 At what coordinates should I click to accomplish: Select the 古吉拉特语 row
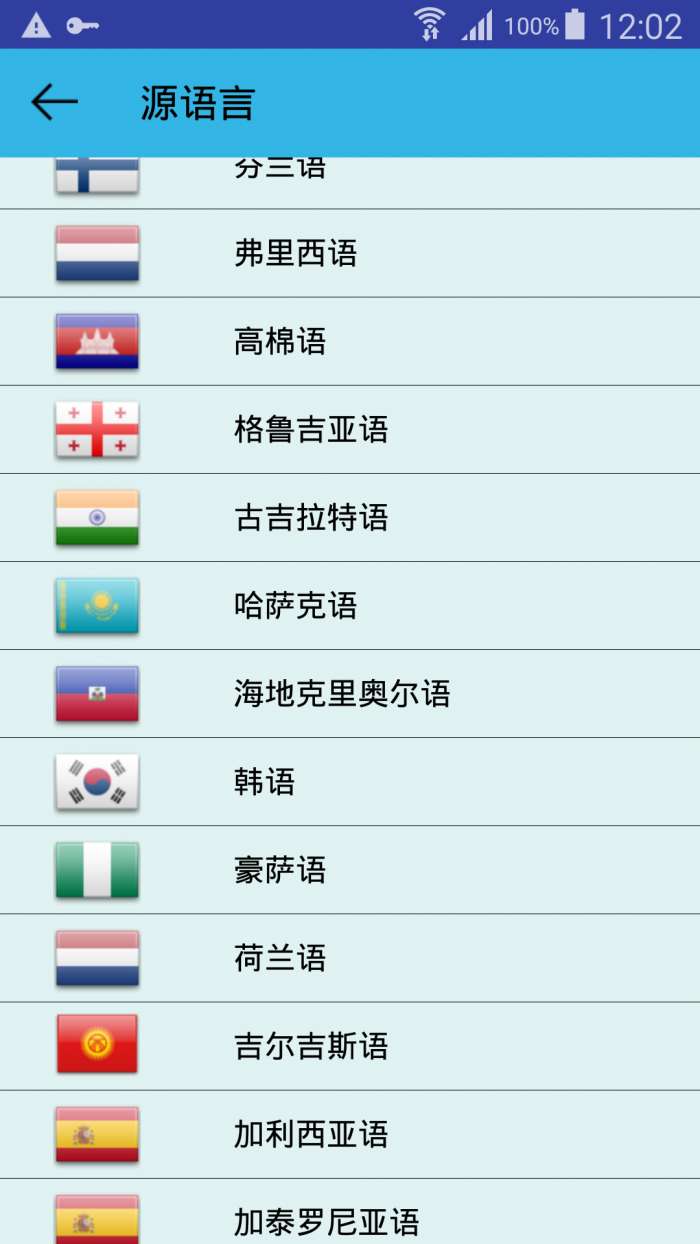pyautogui.click(x=350, y=517)
